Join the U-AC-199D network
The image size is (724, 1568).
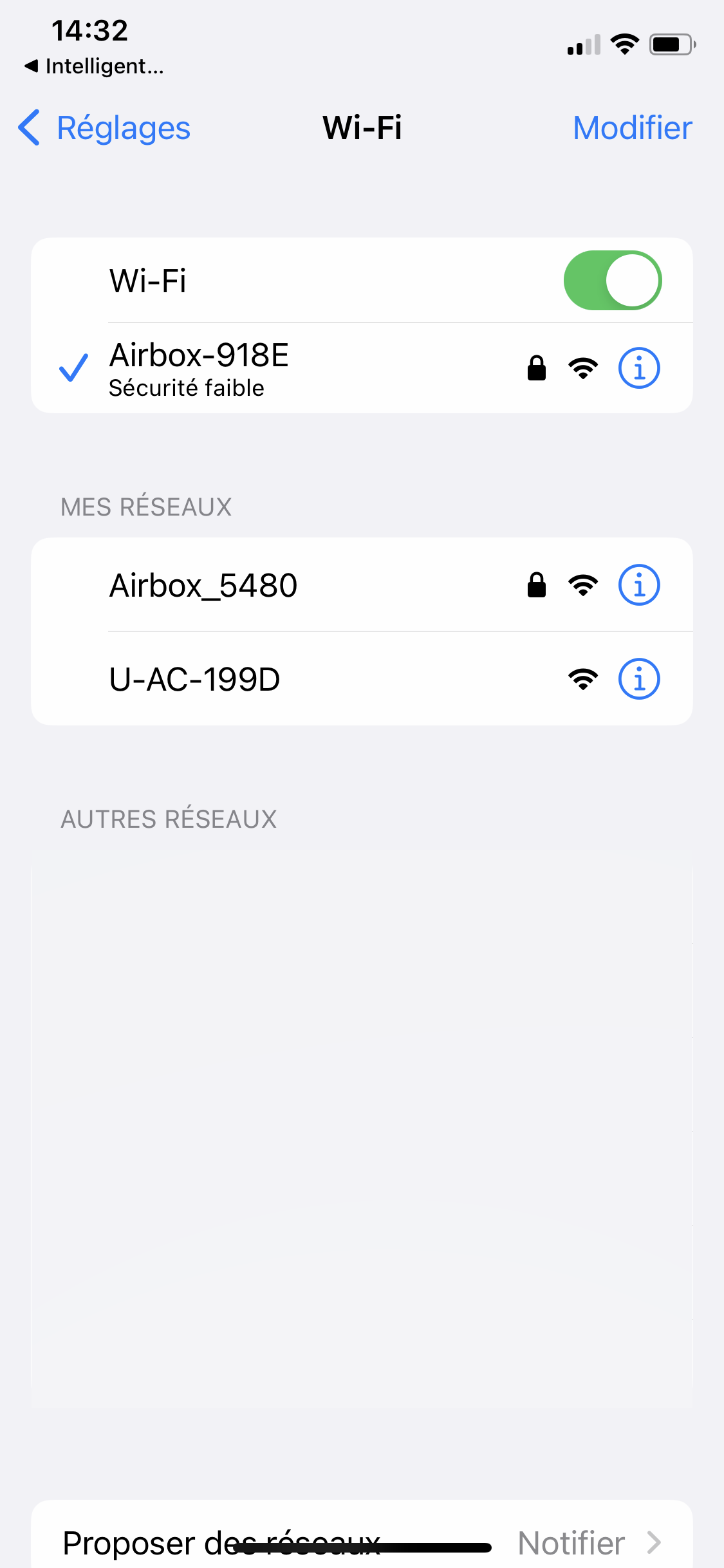coord(362,678)
